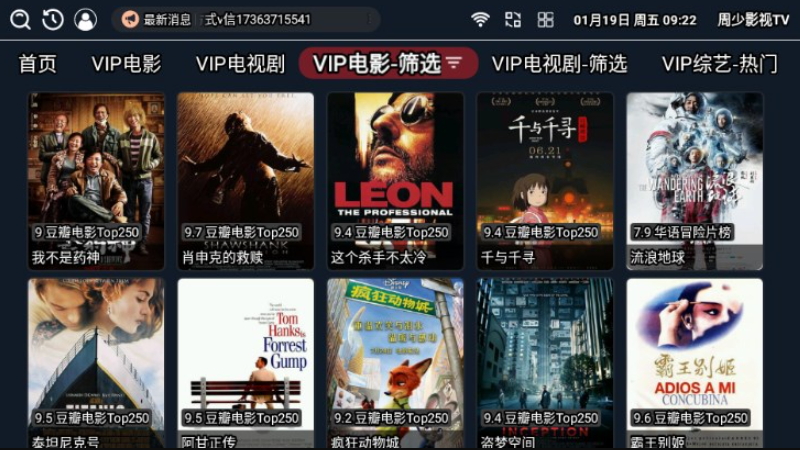The width and height of the screenshot is (800, 450).
Task: Open the movie 我不是药神
Action: click(96, 180)
